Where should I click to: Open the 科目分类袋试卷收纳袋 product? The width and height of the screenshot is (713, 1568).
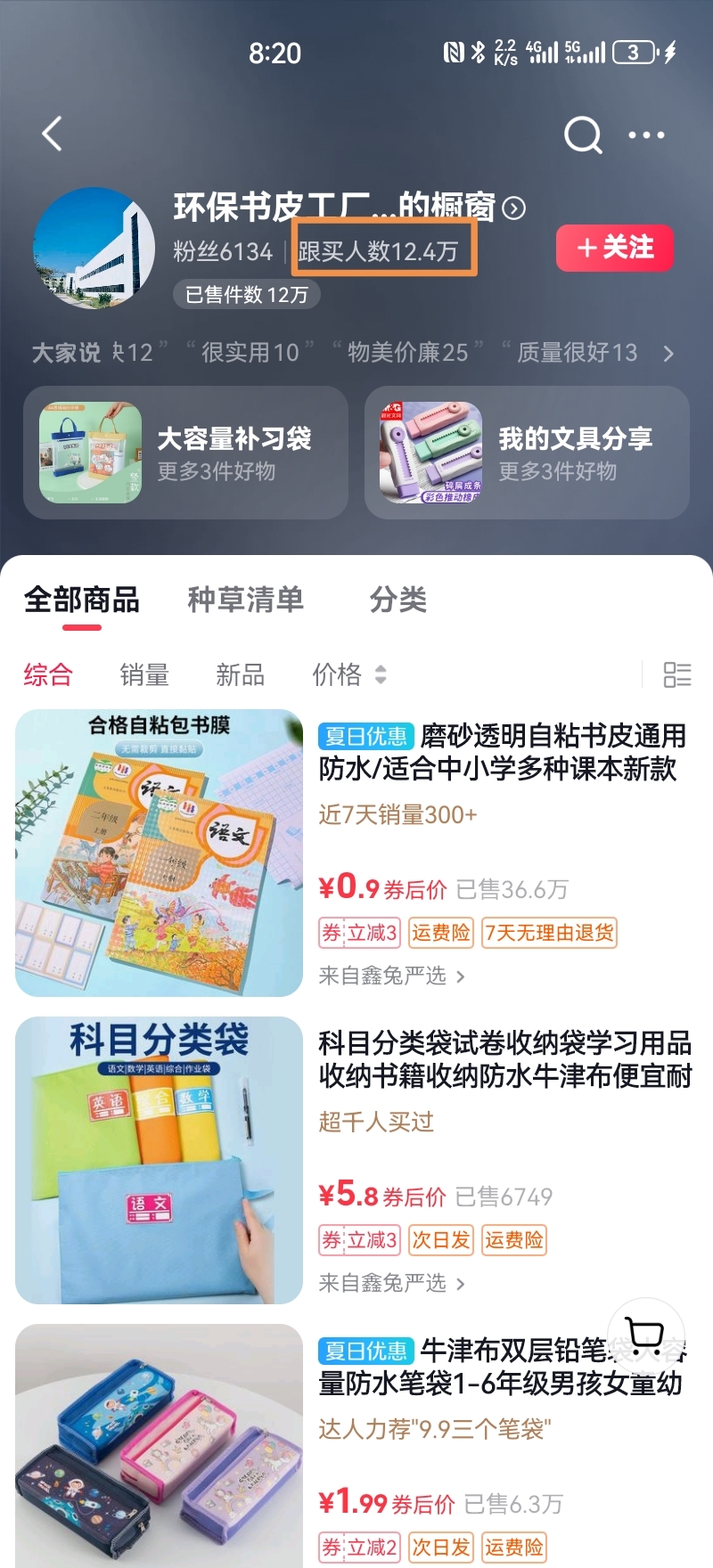pyautogui.click(x=504, y=1058)
